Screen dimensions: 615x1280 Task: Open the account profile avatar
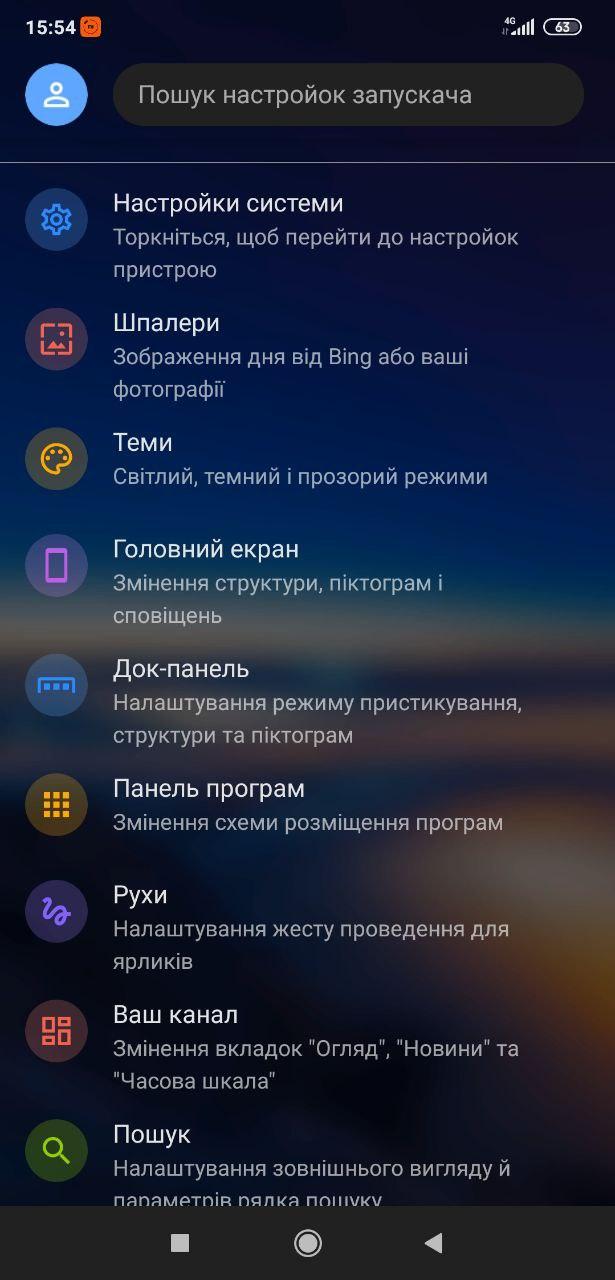[56, 95]
